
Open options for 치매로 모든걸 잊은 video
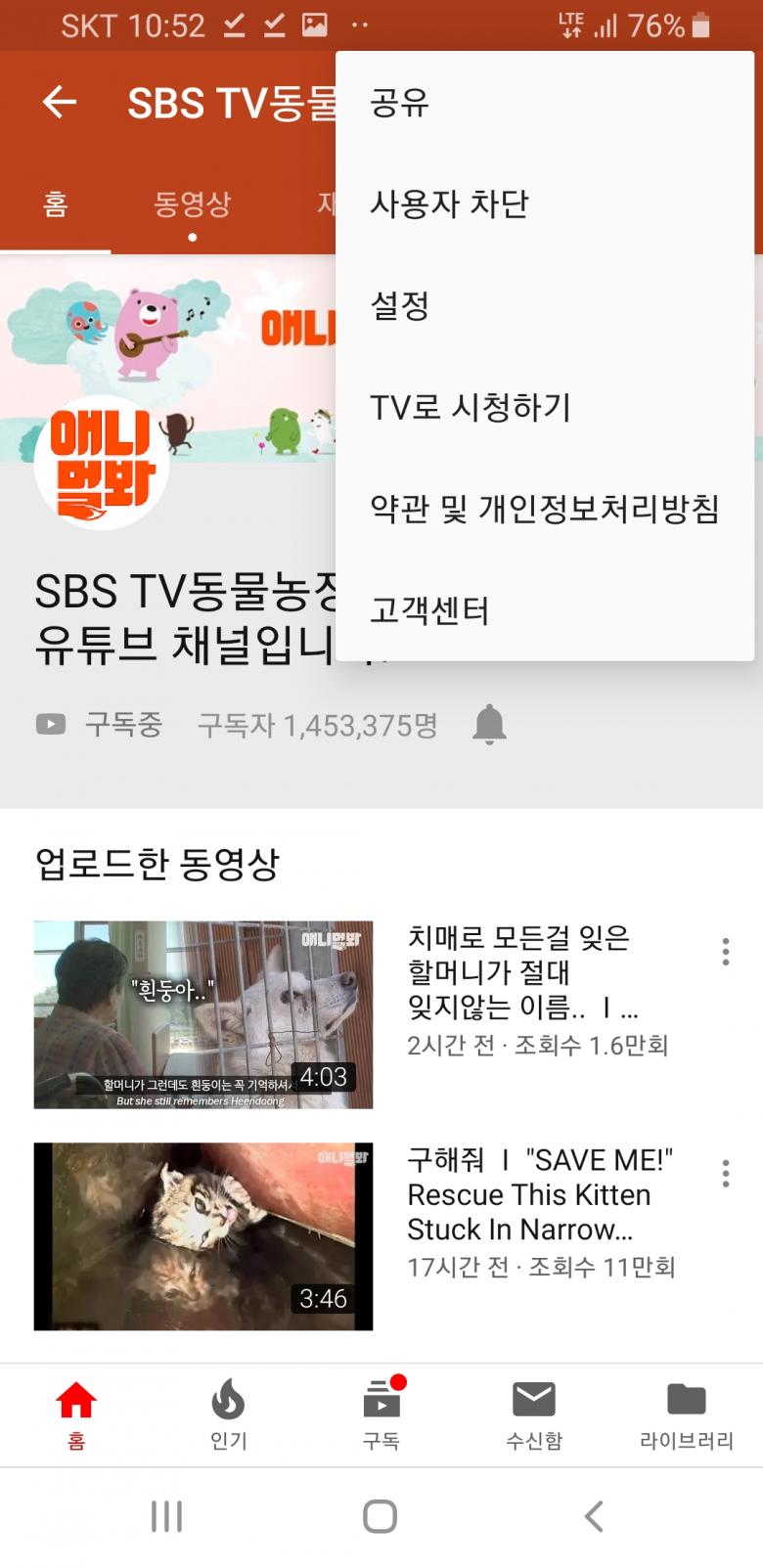(x=725, y=952)
